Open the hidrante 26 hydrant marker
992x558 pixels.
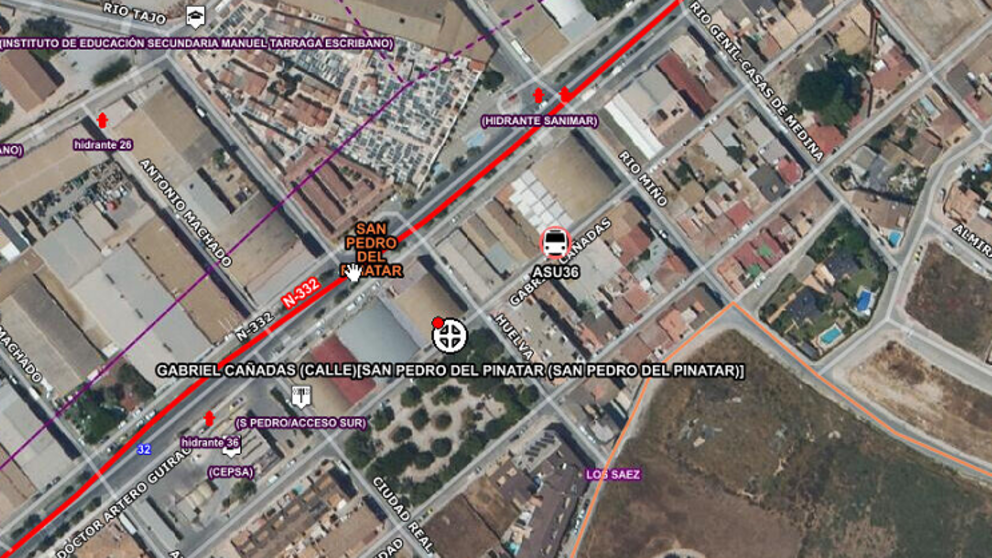pyautogui.click(x=102, y=121)
